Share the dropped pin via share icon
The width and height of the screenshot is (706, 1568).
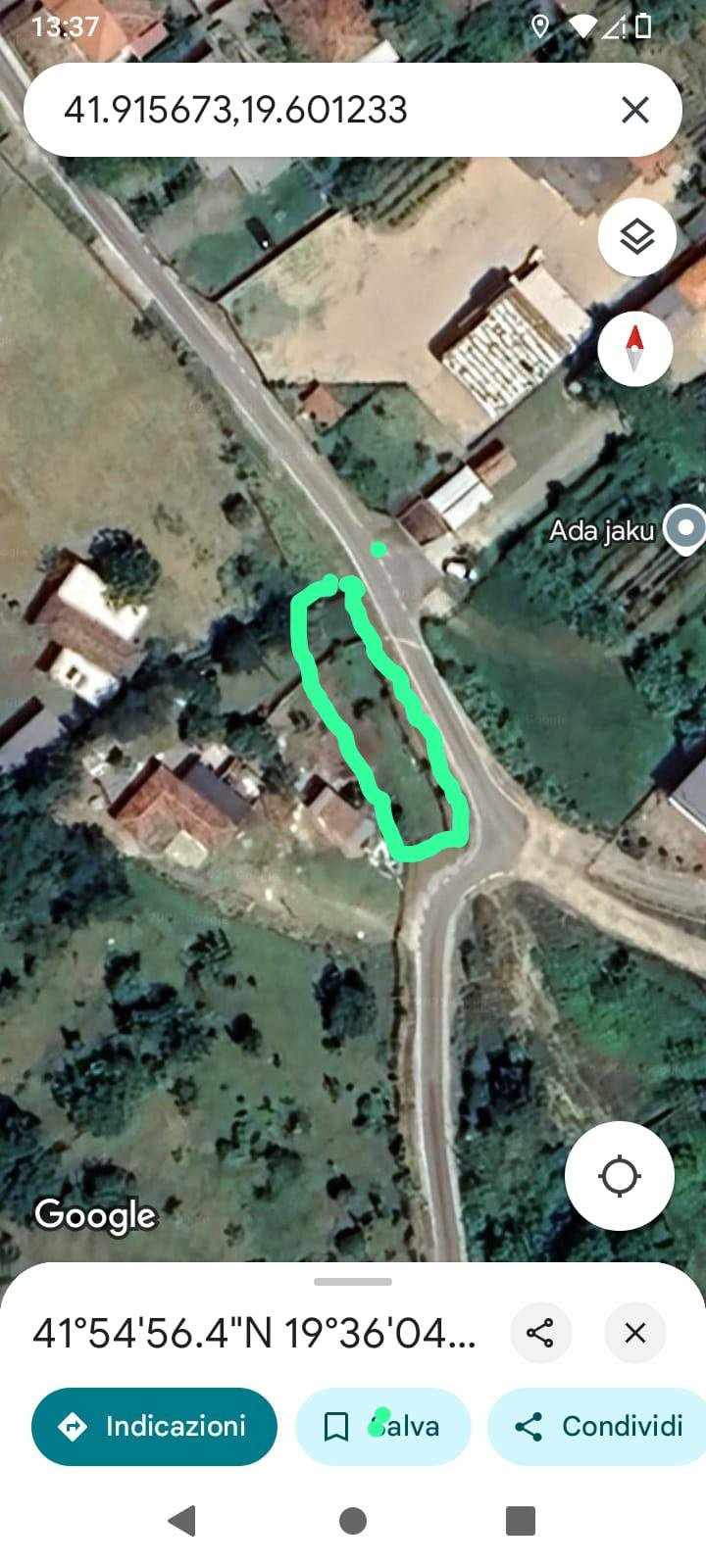tap(540, 1333)
